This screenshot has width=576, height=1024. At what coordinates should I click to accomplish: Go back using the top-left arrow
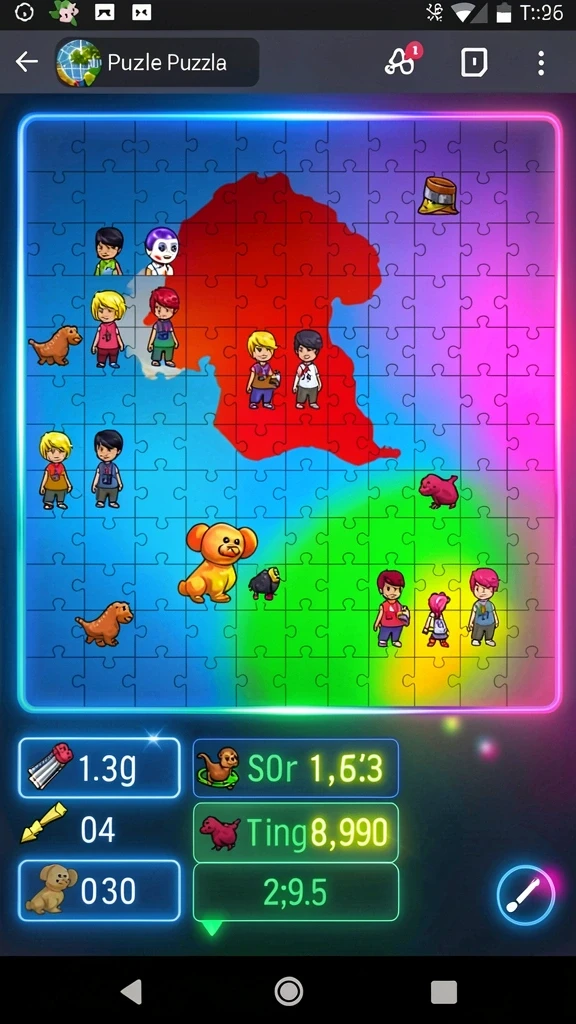[27, 63]
